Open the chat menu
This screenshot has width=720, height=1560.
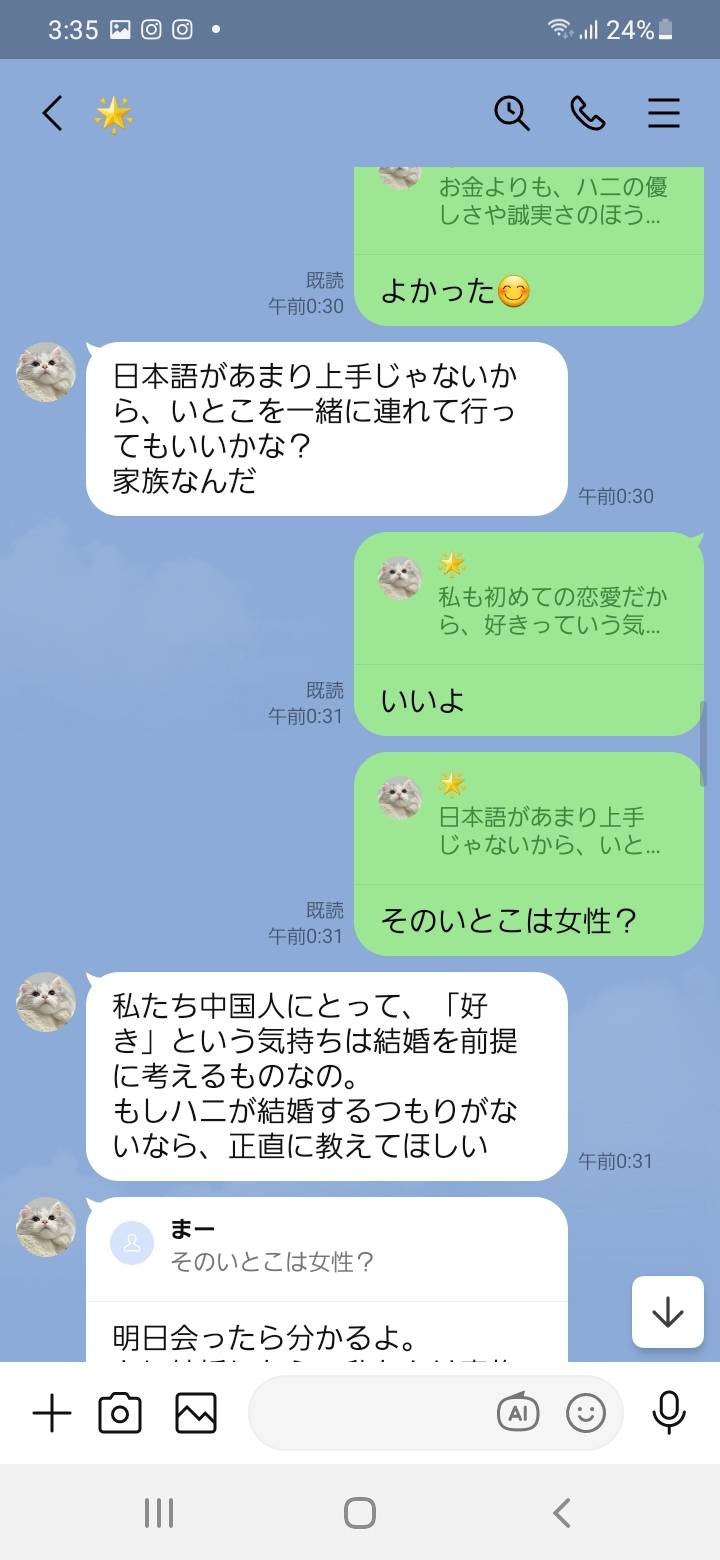click(x=663, y=114)
